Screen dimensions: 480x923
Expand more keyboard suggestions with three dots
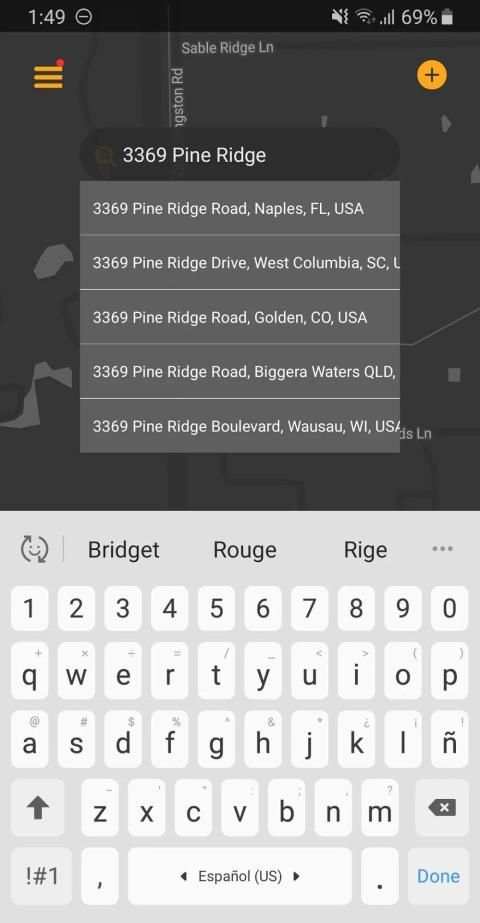[442, 549]
